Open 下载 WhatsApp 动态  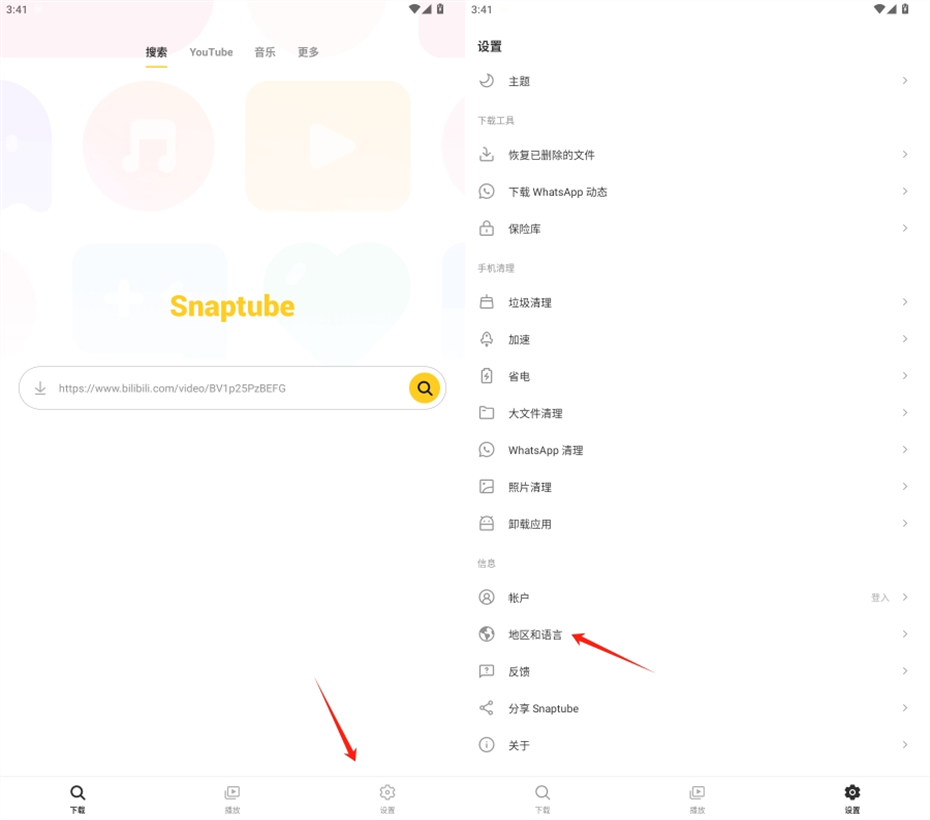(x=694, y=192)
